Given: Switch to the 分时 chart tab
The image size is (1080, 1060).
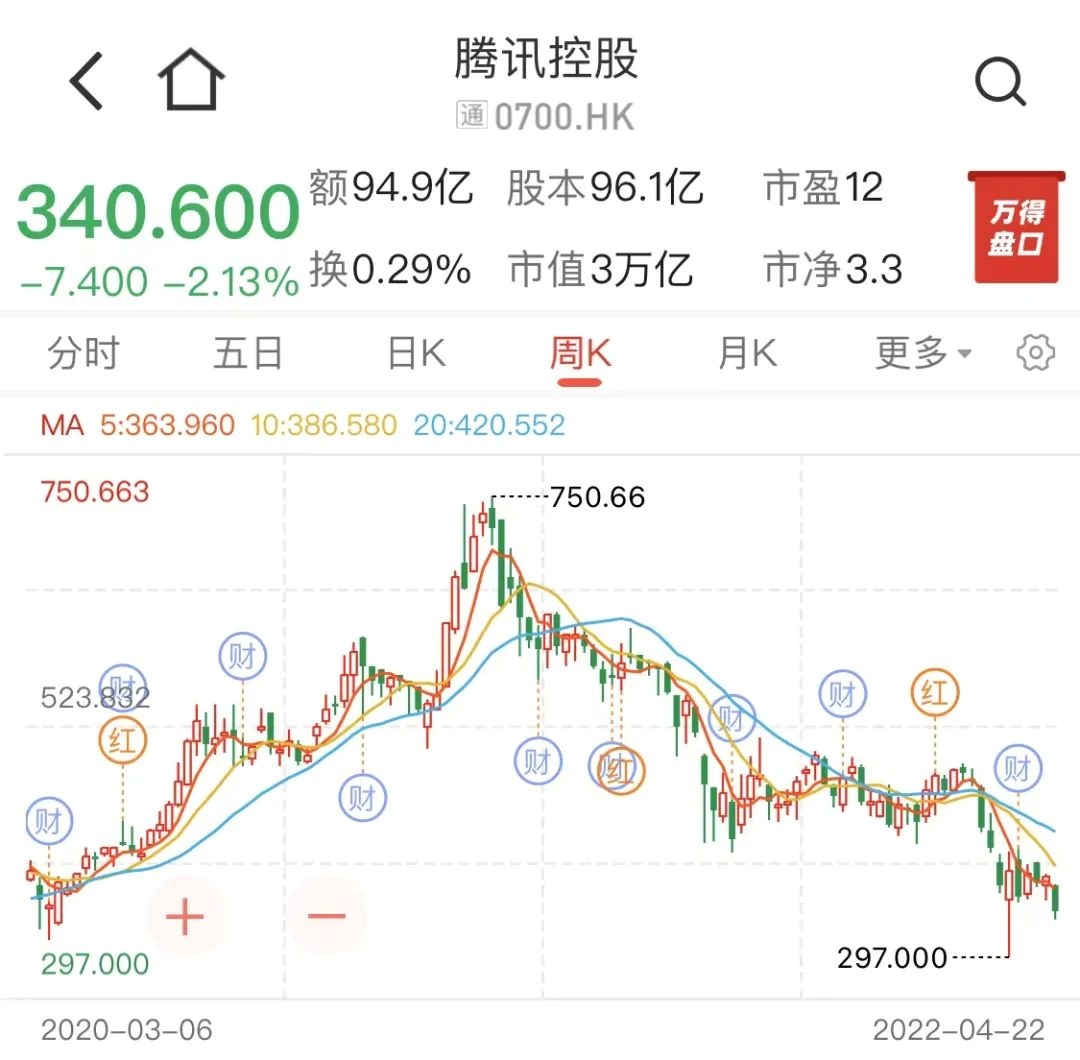Looking at the screenshot, I should click(84, 353).
